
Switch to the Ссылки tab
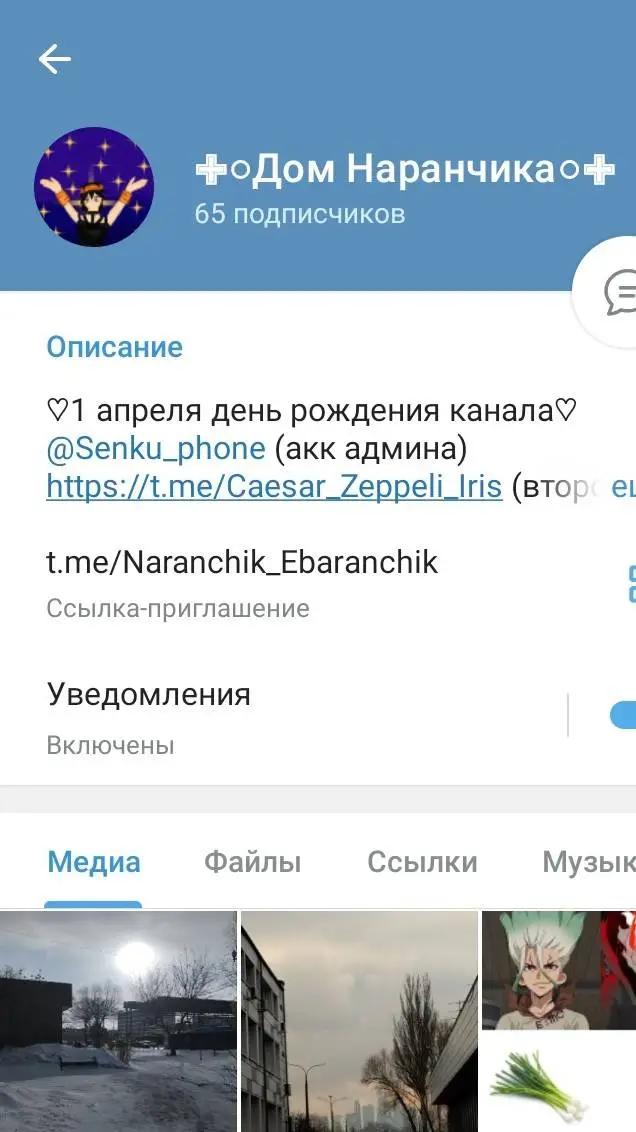422,862
